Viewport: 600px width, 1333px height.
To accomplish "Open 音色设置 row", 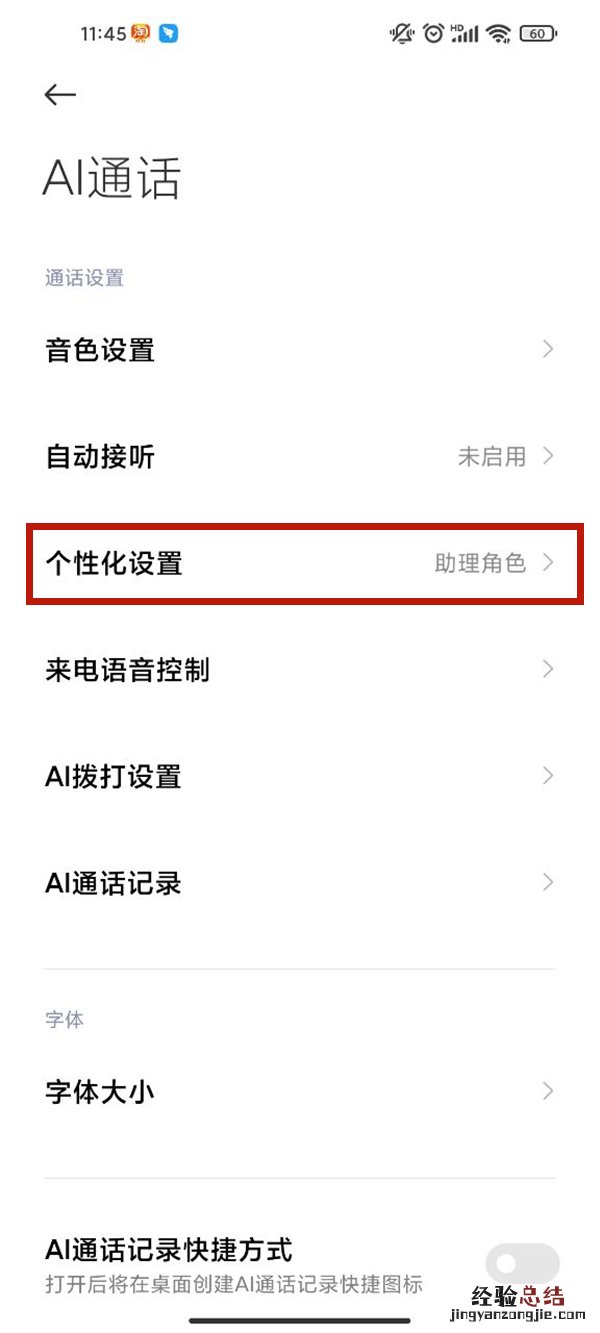I will (x=300, y=350).
